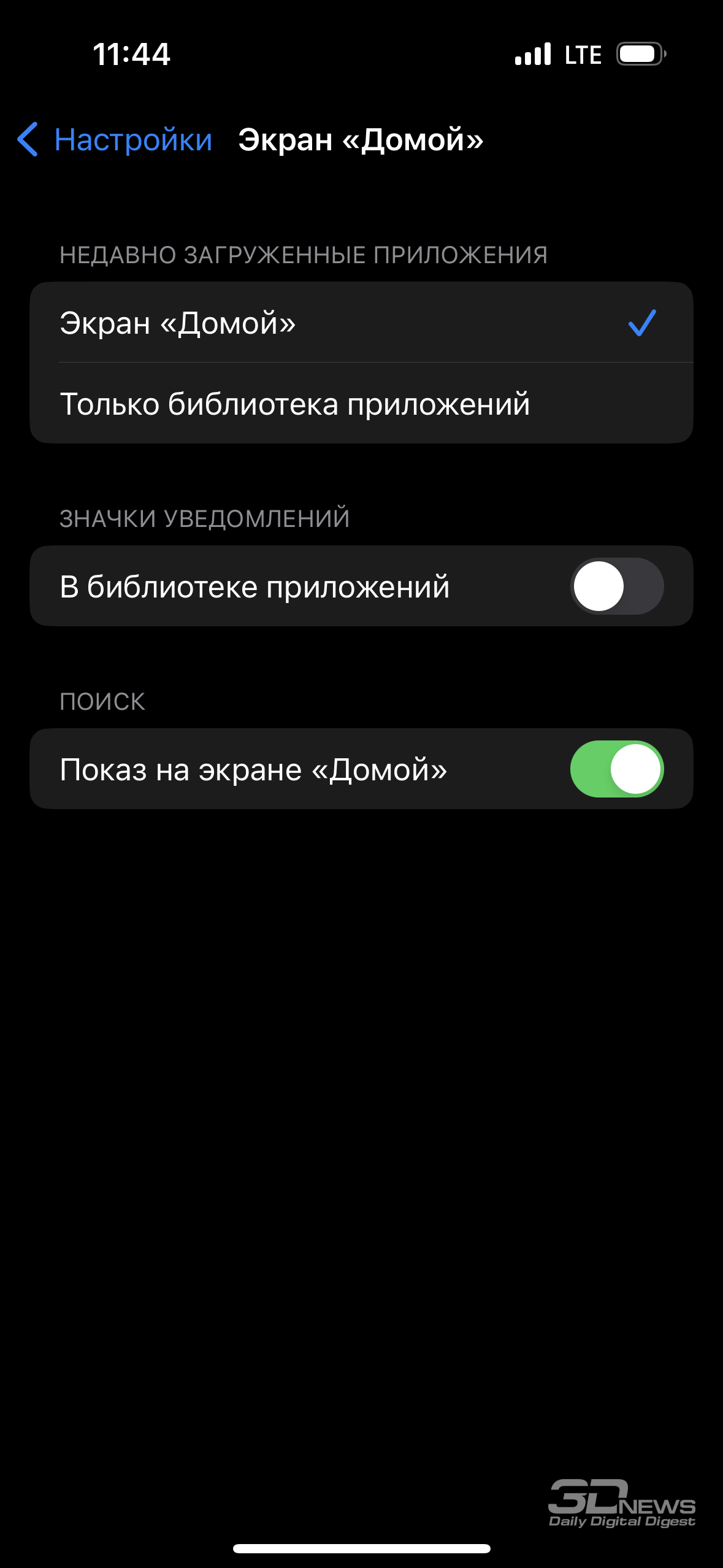Screen dimensions: 723x1568
Task: Enable badges В библиотеке приложений
Action: pyautogui.click(x=617, y=586)
